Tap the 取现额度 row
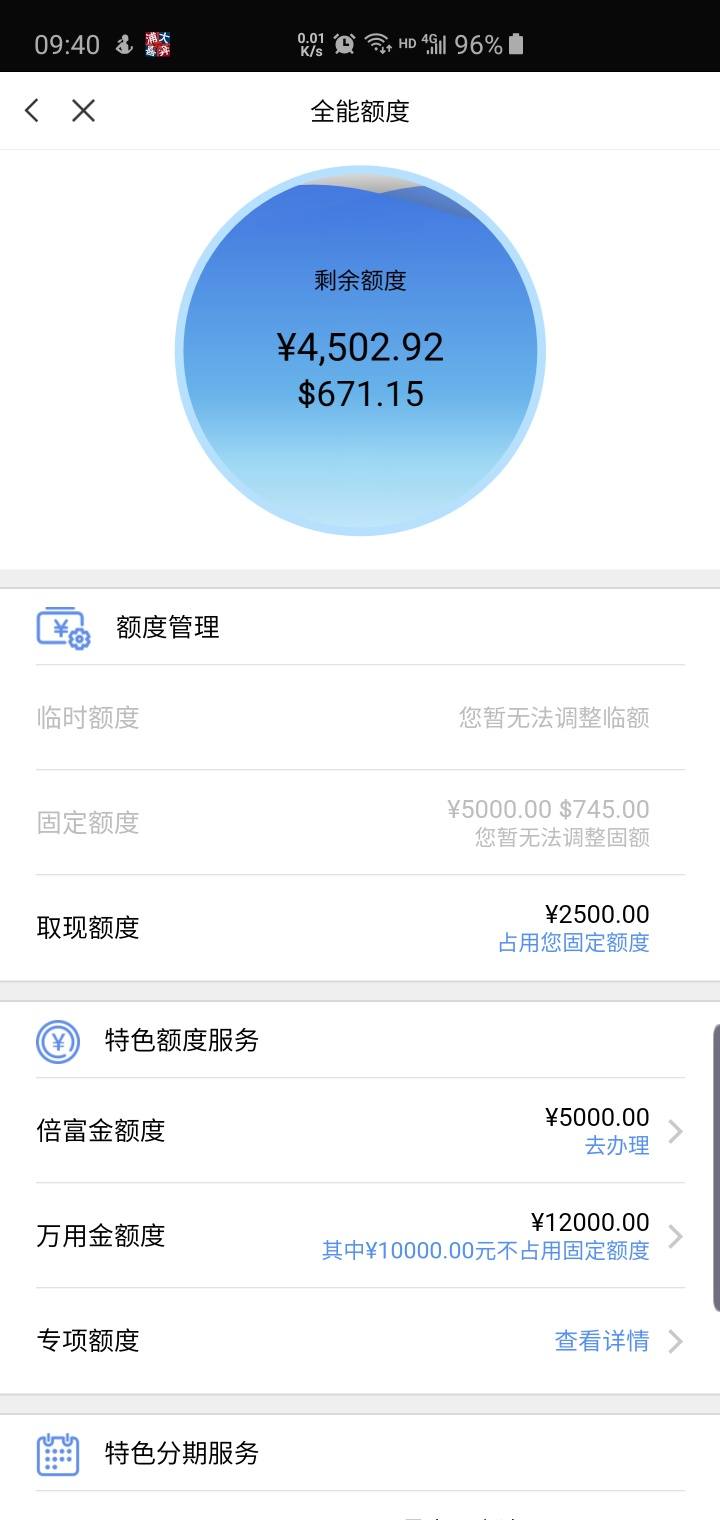 pyautogui.click(x=360, y=927)
